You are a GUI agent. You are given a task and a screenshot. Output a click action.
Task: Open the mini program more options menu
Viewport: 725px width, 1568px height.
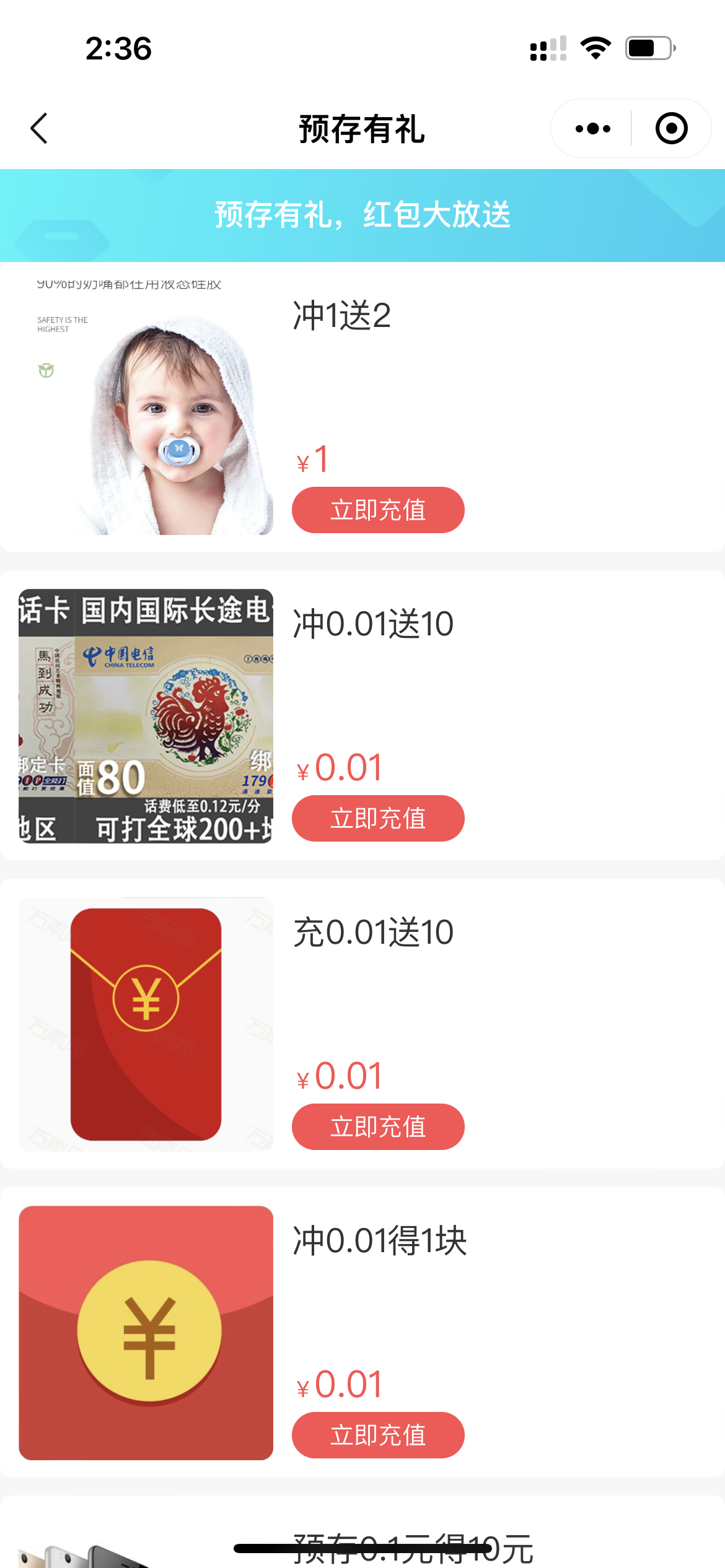pos(592,128)
